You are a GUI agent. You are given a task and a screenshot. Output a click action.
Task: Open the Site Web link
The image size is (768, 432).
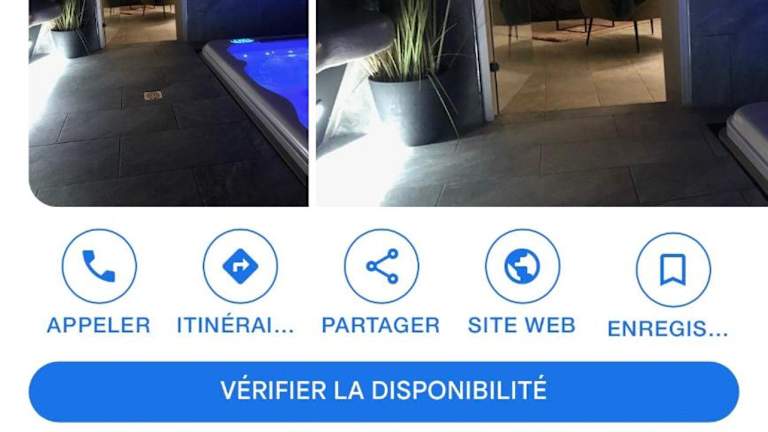pyautogui.click(x=522, y=267)
